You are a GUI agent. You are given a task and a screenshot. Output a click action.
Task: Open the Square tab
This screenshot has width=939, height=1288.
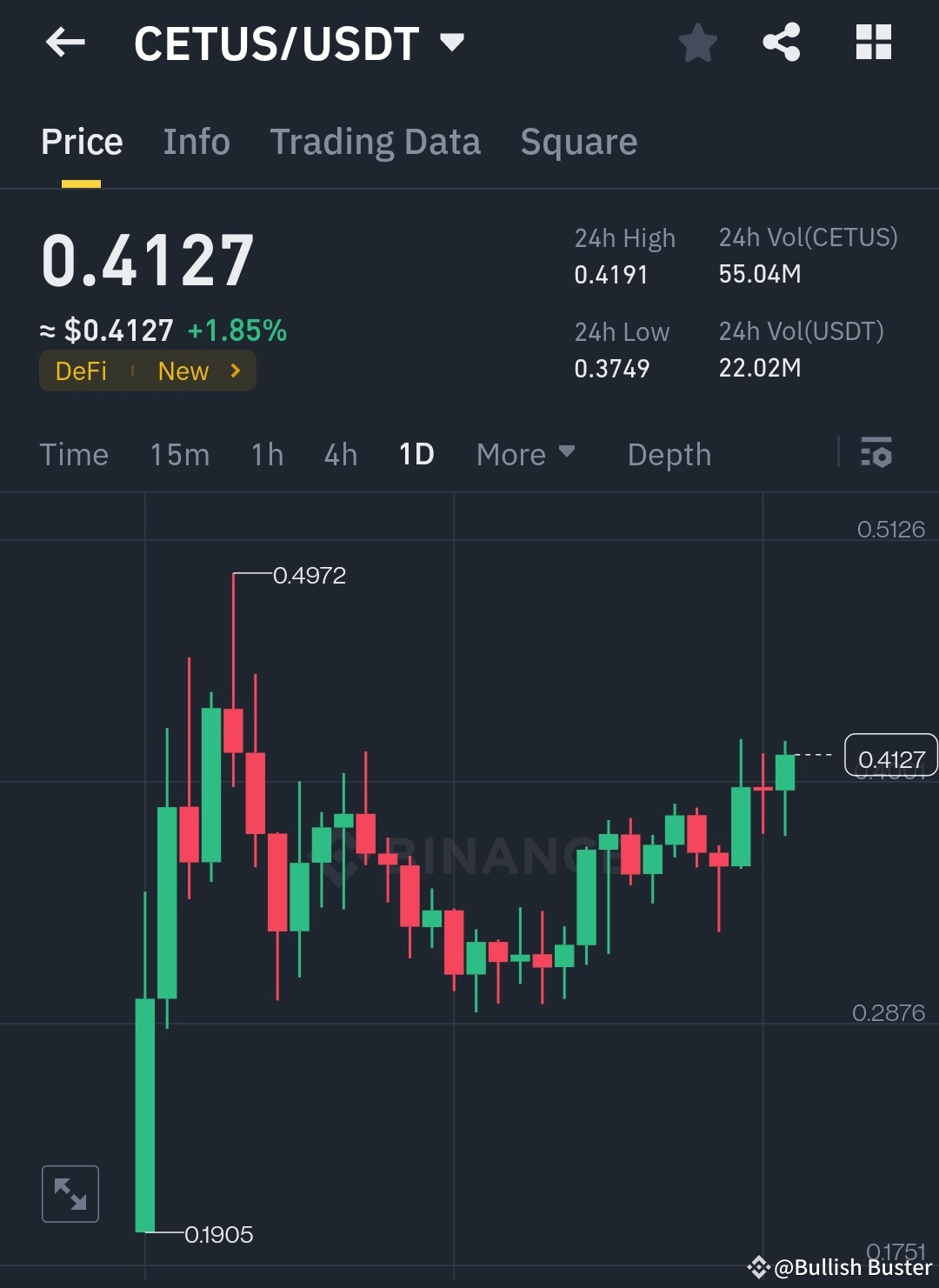578,141
